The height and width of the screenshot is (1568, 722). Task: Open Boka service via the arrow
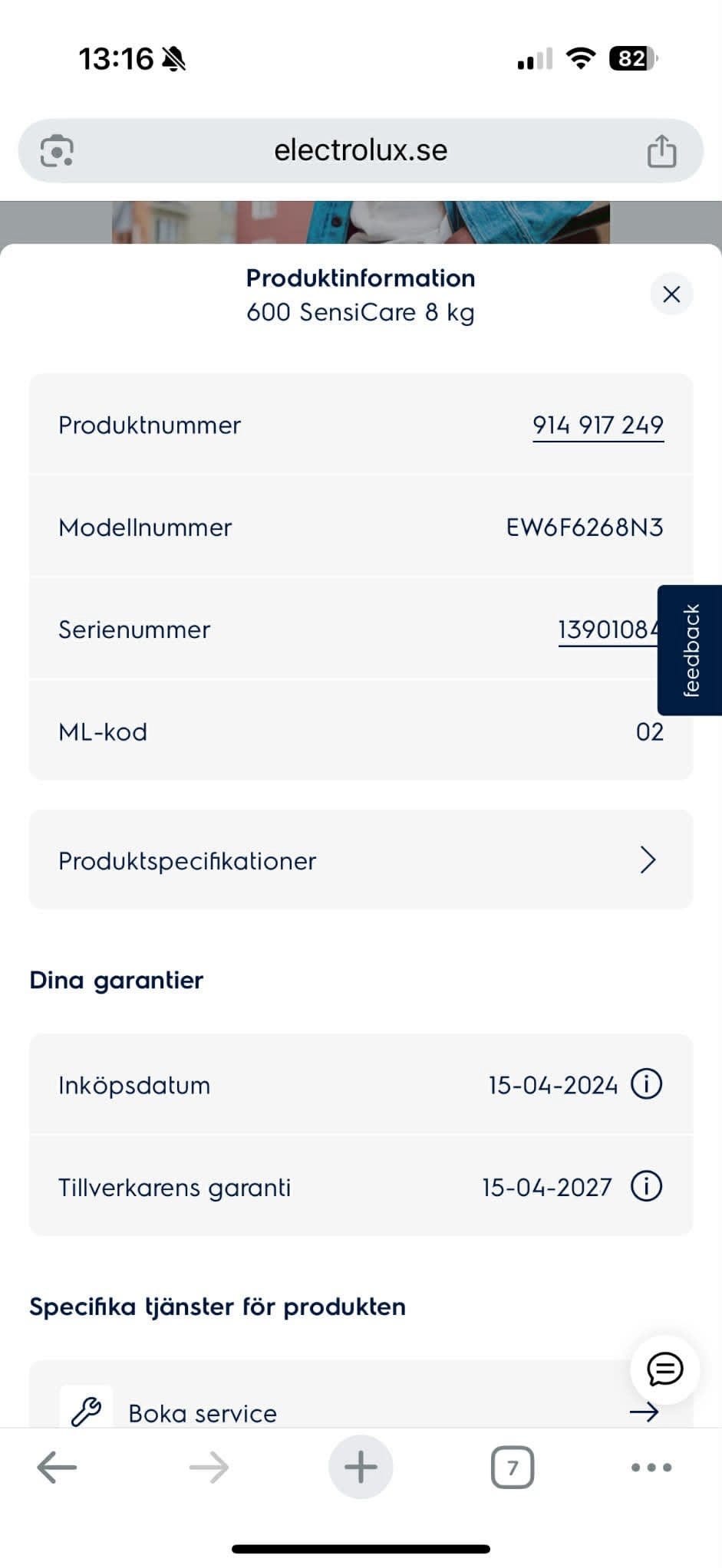pos(645,1412)
